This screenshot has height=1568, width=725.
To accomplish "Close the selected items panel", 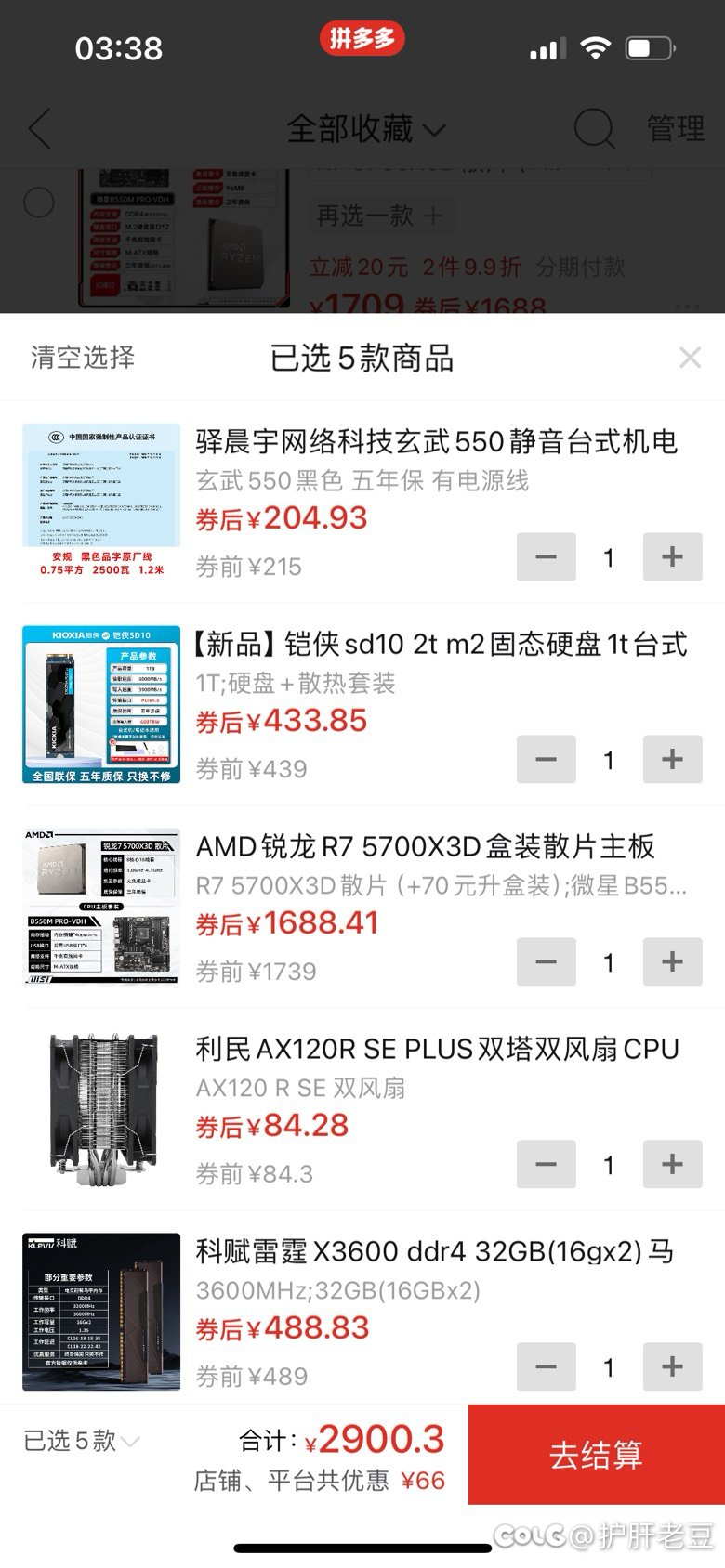I will (690, 358).
